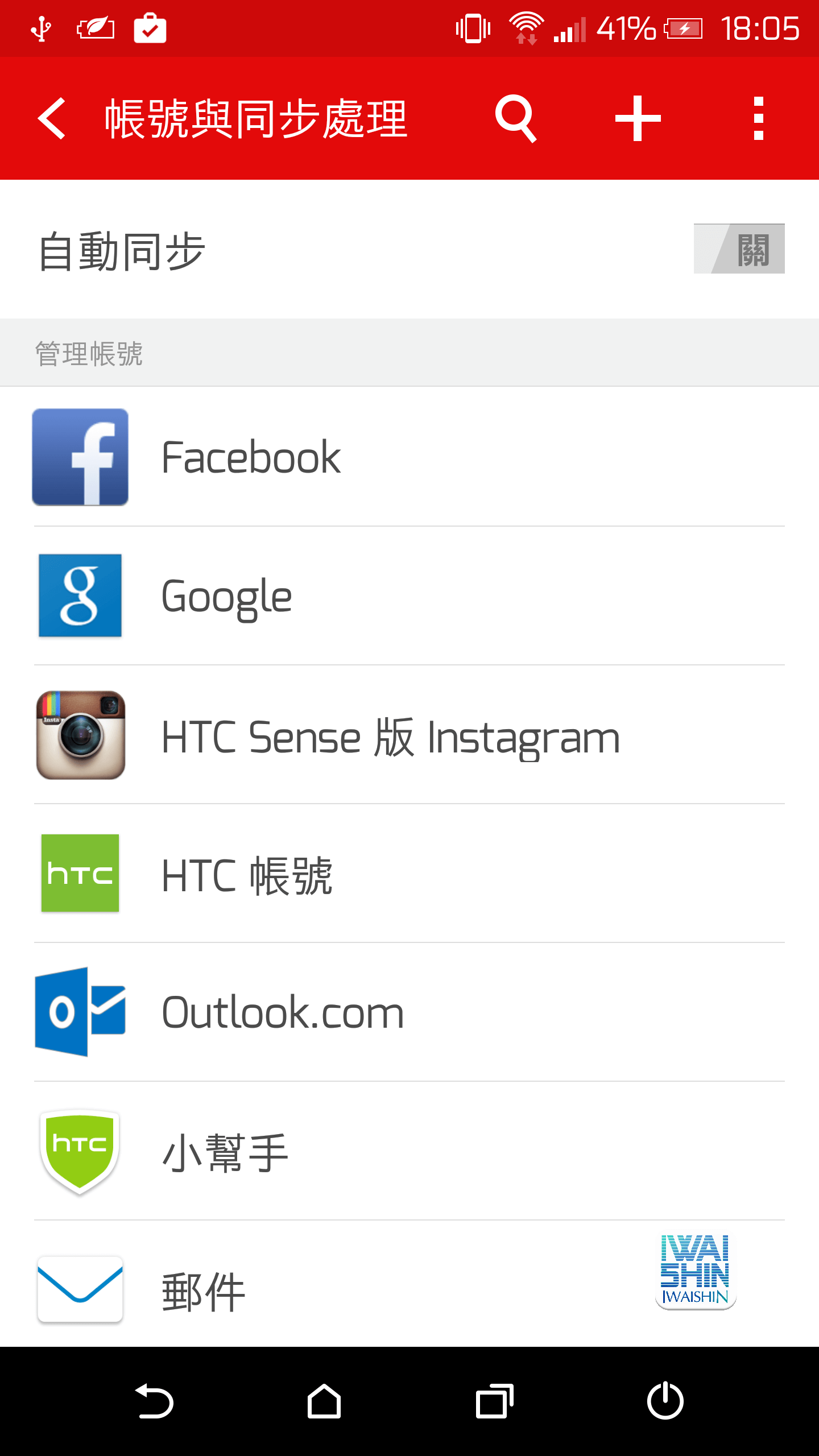Open search in the header
Viewport: 819px width, 1456px height.
tap(516, 118)
